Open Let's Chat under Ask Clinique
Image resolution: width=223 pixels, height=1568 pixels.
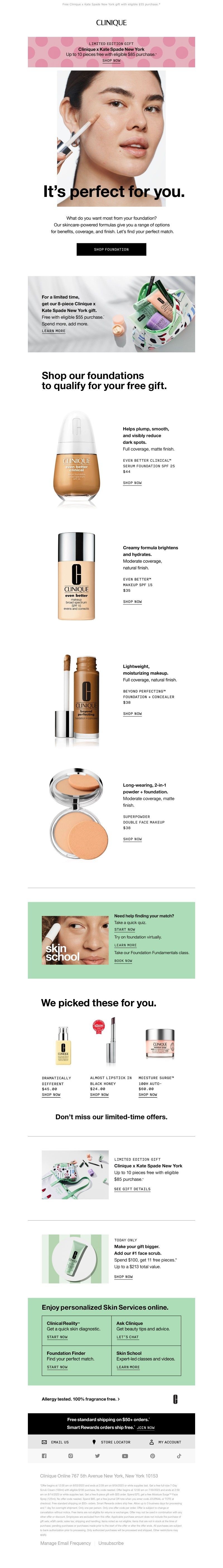coord(127,1337)
